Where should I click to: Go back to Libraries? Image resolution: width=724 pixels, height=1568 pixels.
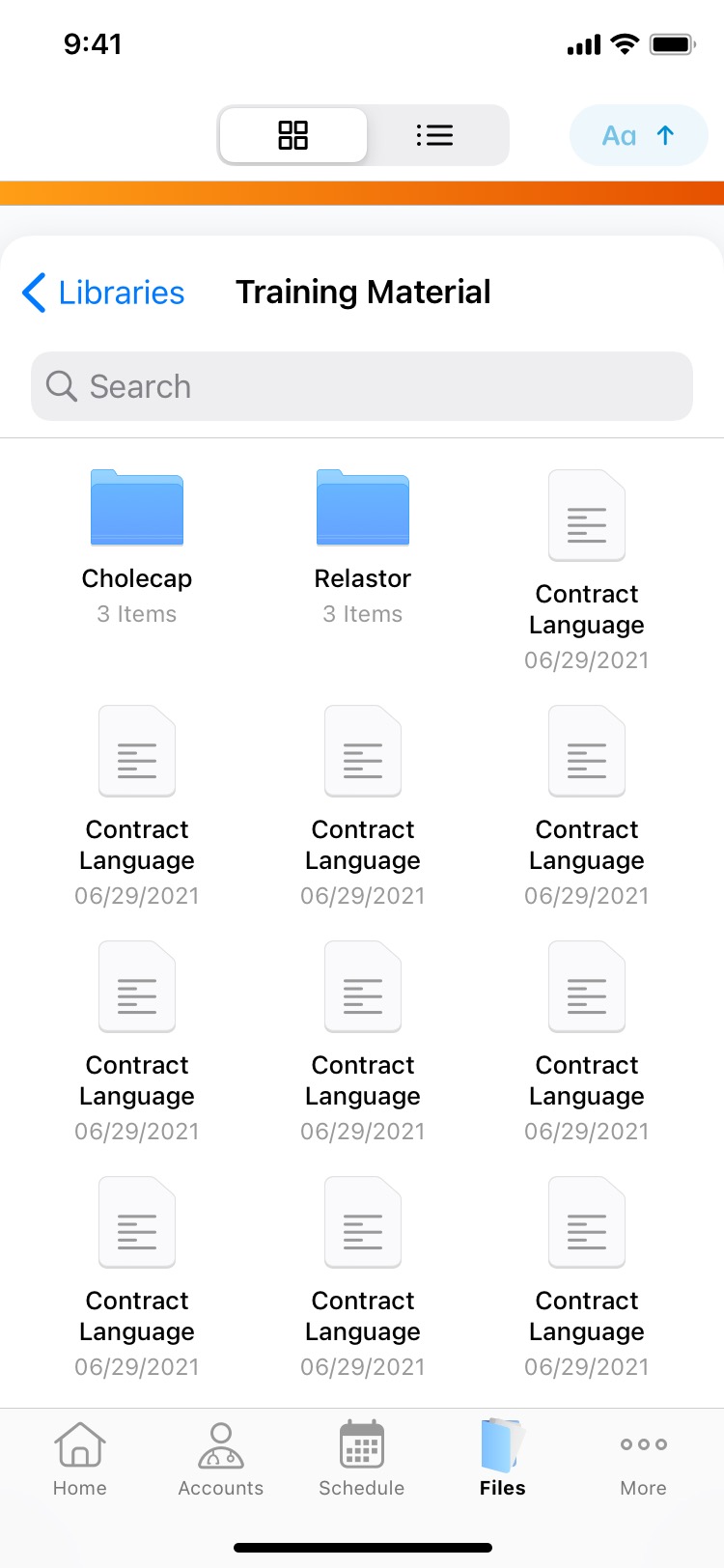pyautogui.click(x=104, y=293)
